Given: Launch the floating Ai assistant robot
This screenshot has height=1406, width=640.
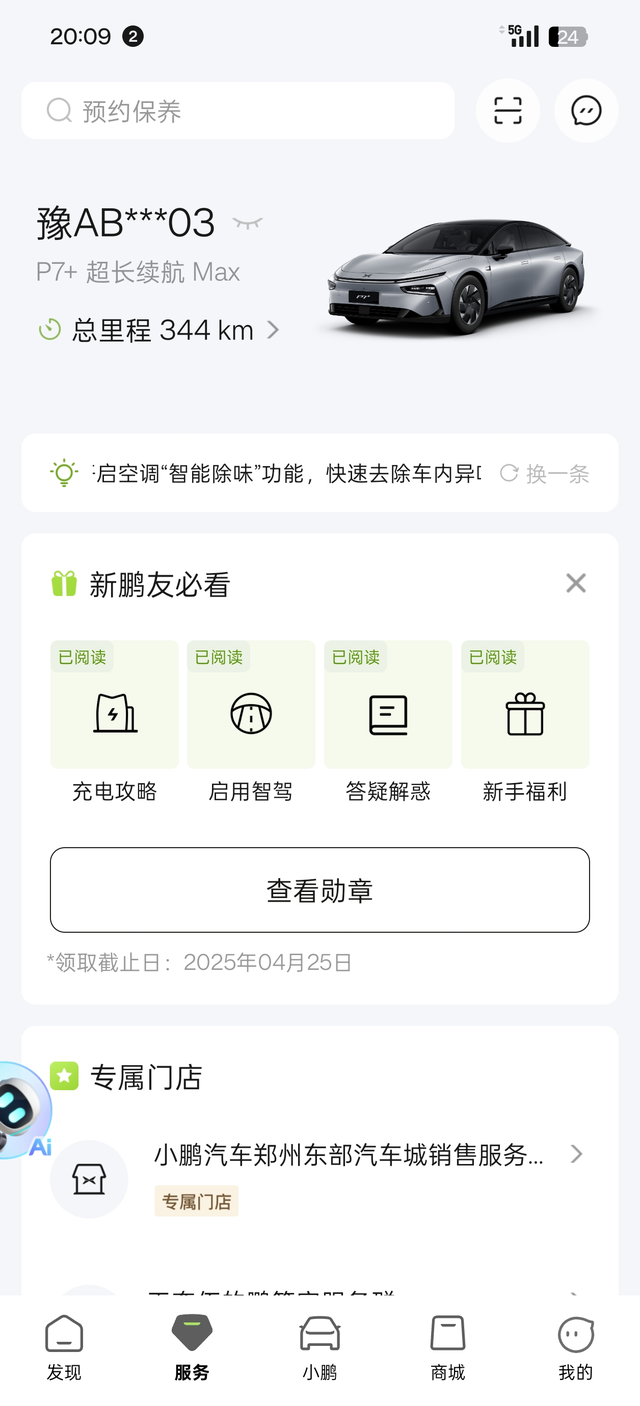Looking at the screenshot, I should coord(20,1110).
